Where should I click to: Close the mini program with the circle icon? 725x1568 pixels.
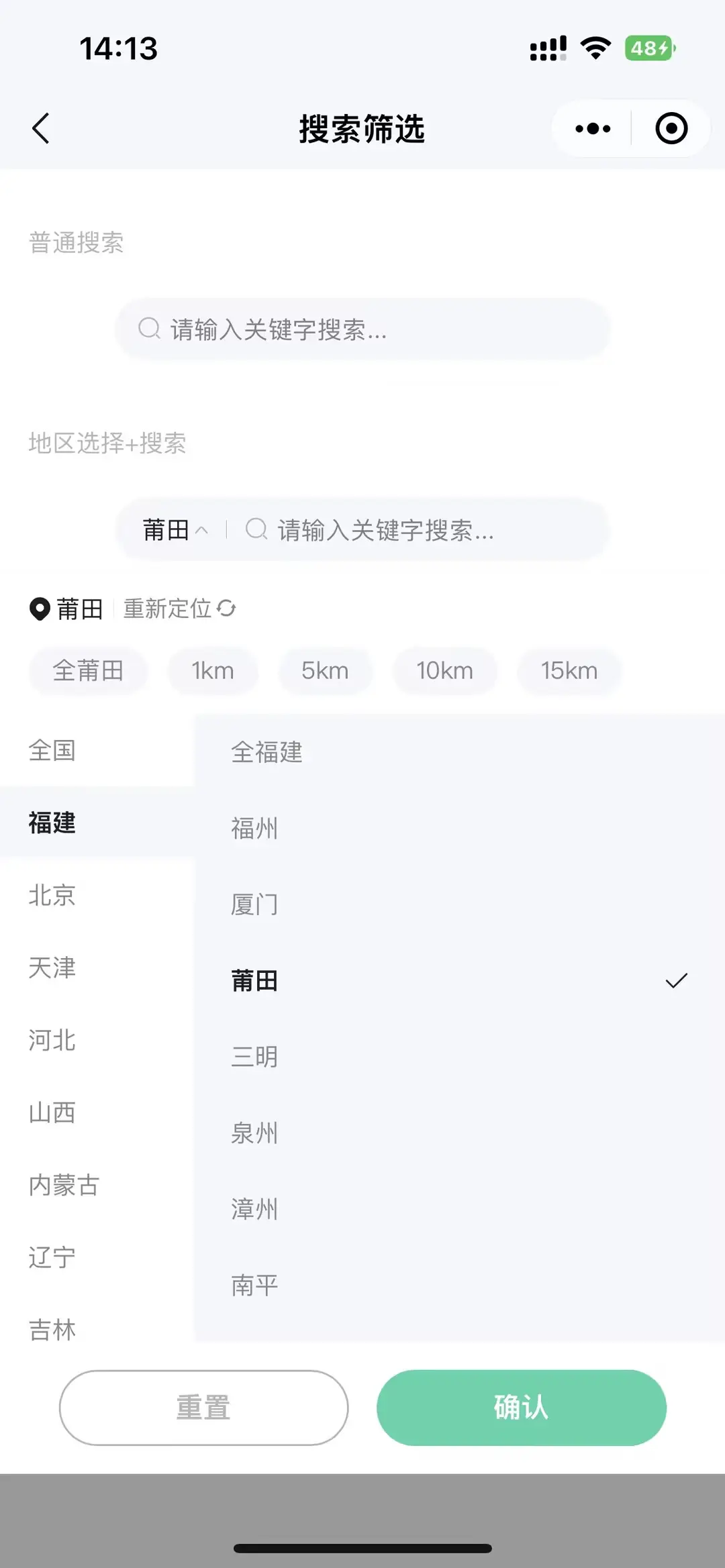(671, 128)
